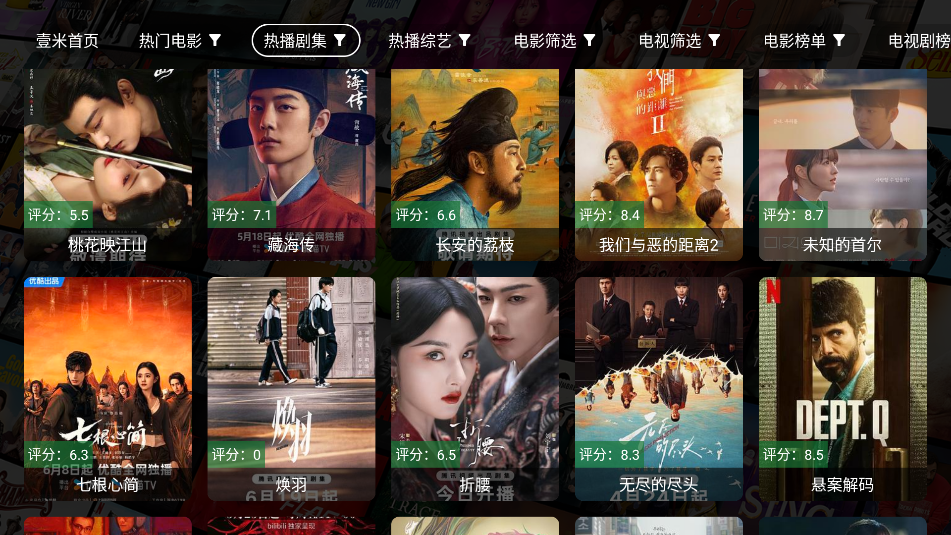Open the 桃花映江山 drama card
The height and width of the screenshot is (535, 951).
(108, 160)
